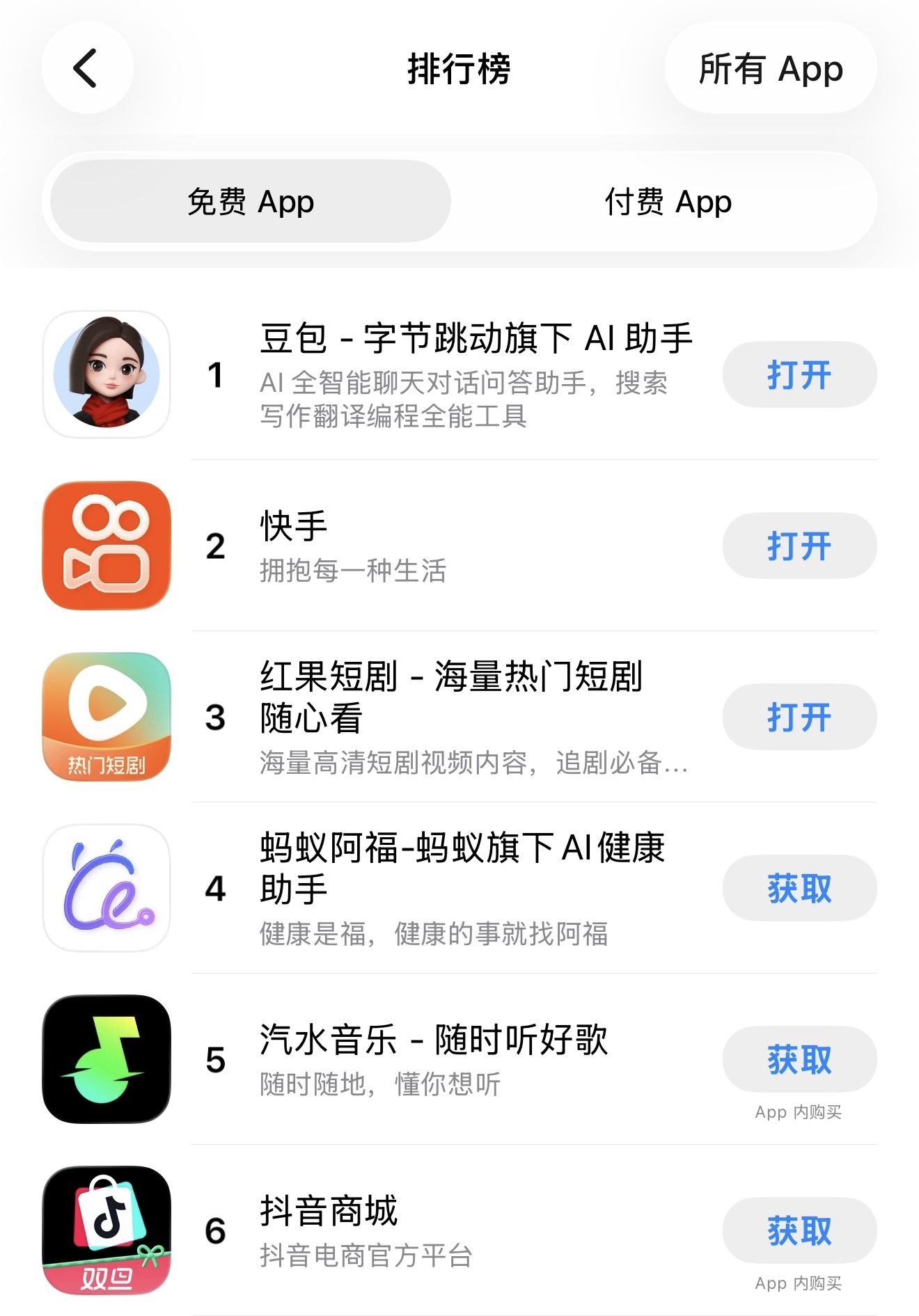Select the 免费 App tab
This screenshot has width=919, height=1316.
click(251, 202)
